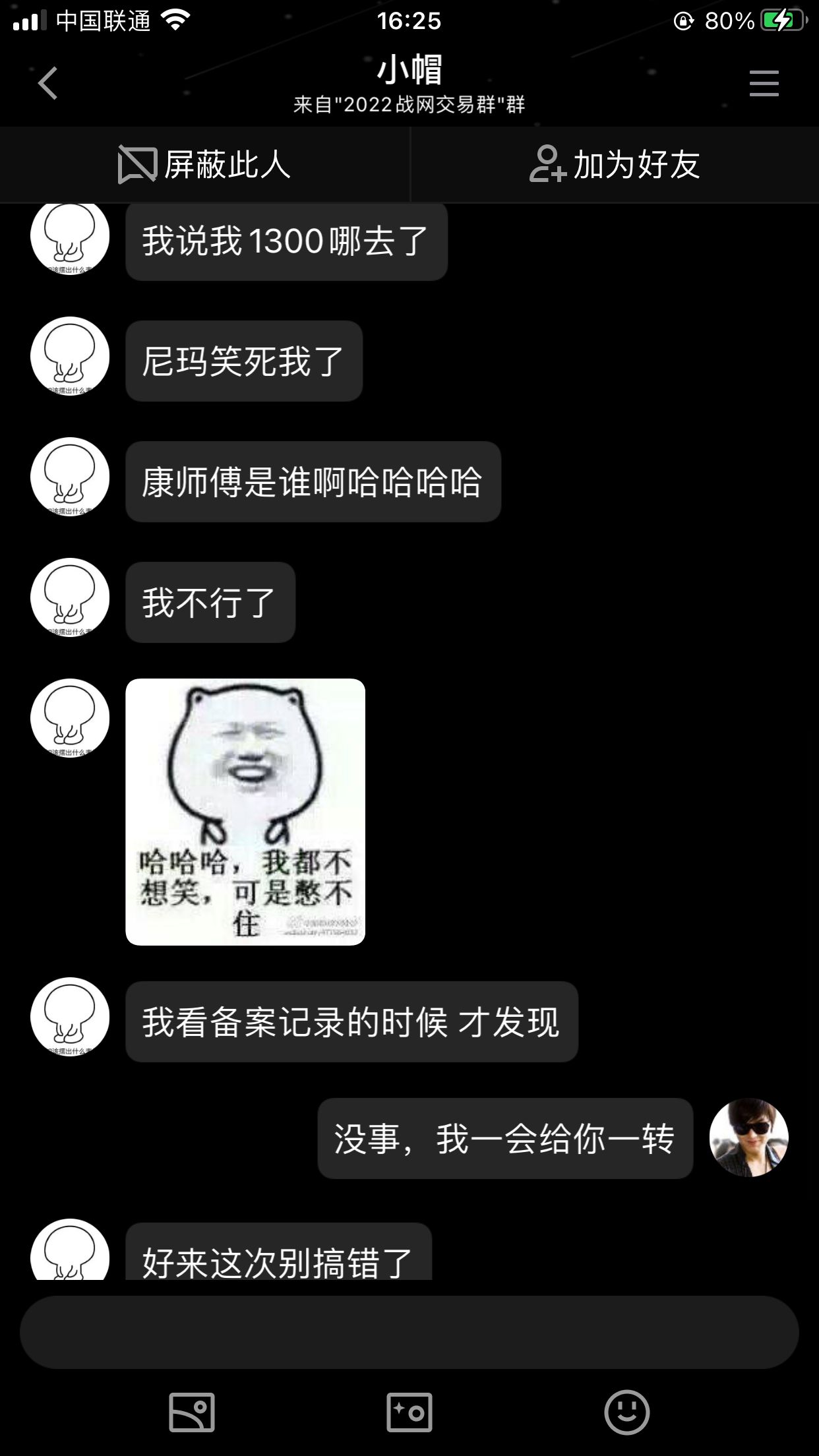Open the camera to take a photo

pos(409,1412)
